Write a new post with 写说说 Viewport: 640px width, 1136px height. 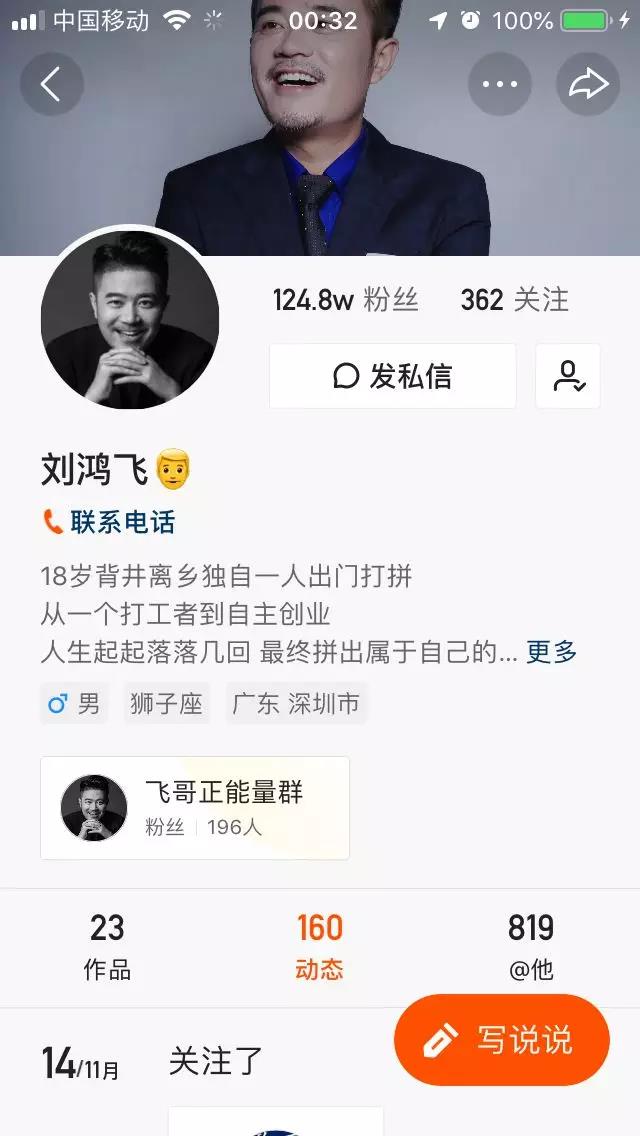coord(502,1040)
